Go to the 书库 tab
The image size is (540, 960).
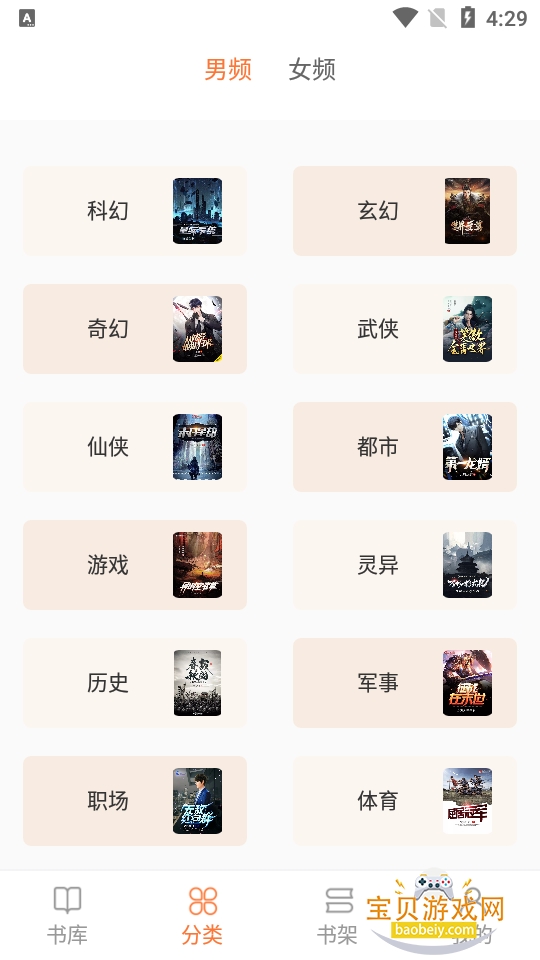pos(67,915)
